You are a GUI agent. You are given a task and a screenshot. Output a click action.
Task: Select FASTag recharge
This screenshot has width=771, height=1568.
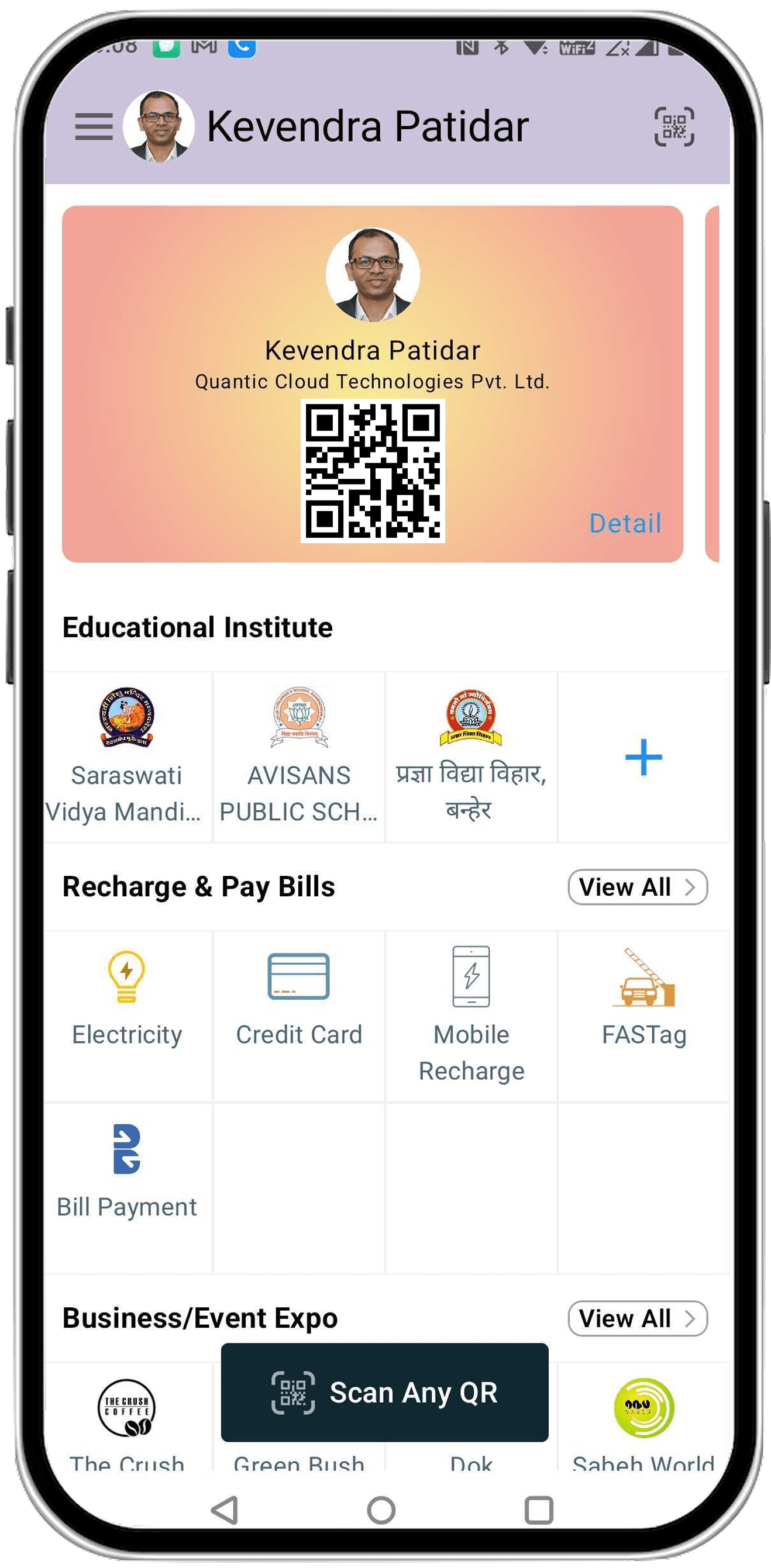[x=643, y=998]
